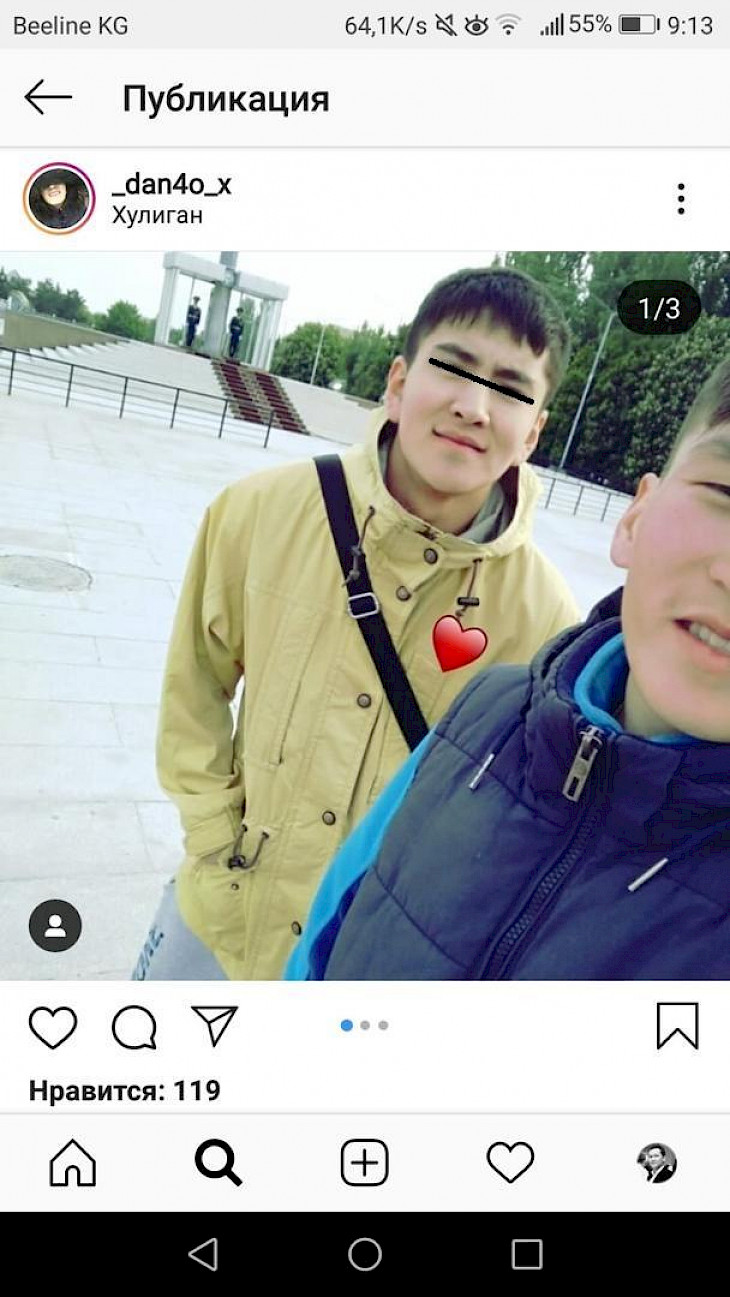The image size is (730, 1297).
Task: Open comments on this post
Action: 134,1027
